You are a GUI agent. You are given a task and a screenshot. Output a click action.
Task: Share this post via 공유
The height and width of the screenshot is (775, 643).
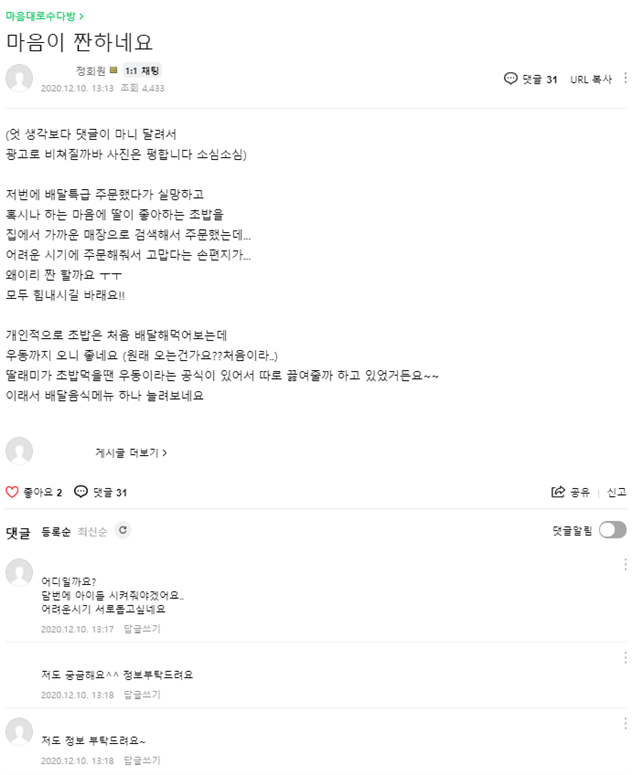click(x=571, y=492)
